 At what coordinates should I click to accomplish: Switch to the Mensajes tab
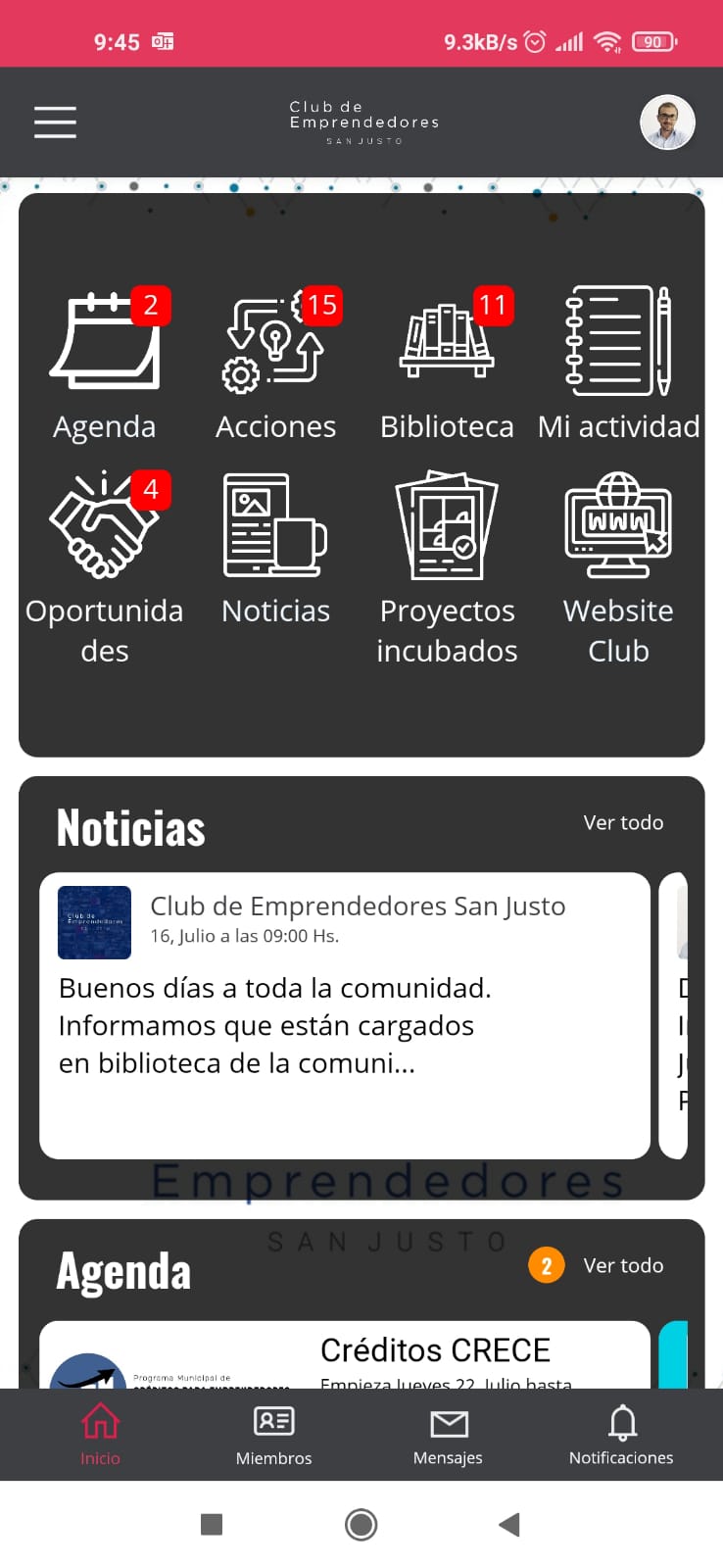pos(448,1434)
